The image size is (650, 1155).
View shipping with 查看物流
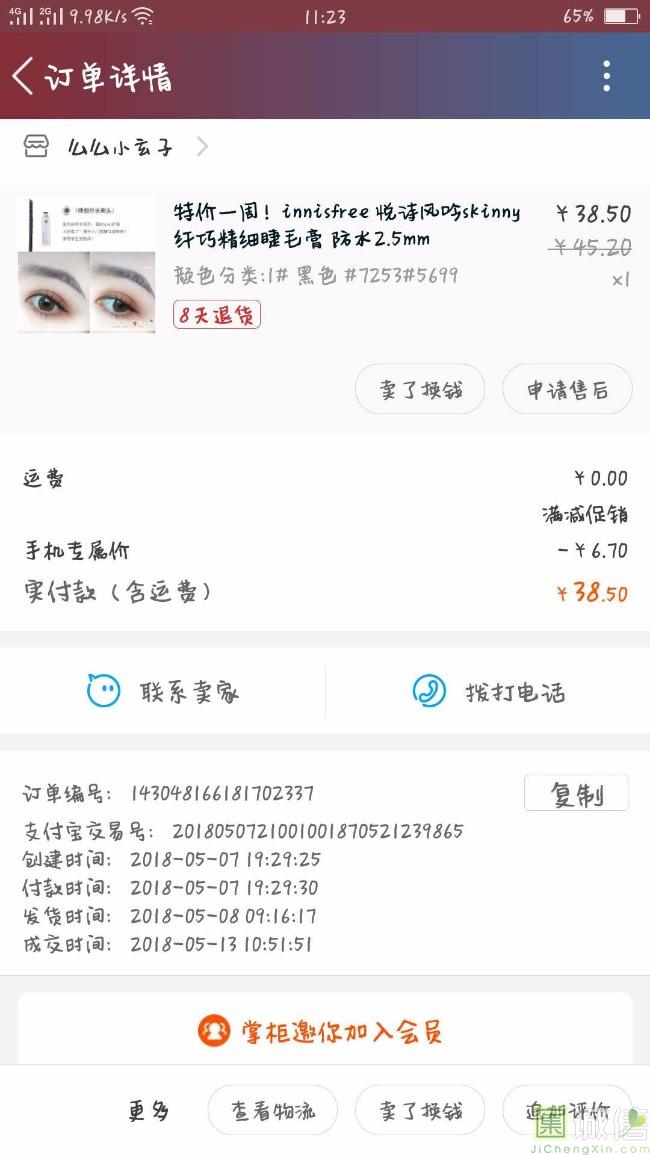click(272, 1111)
